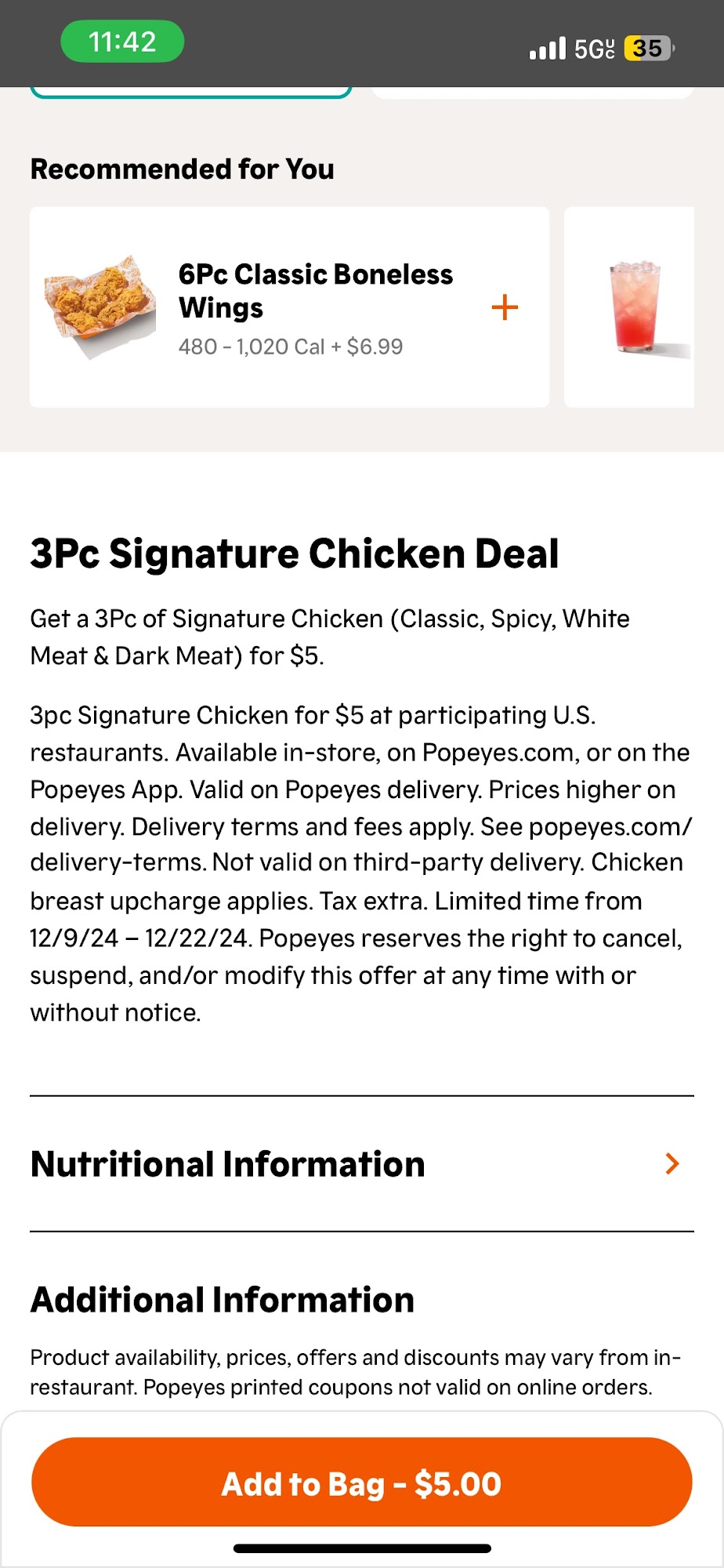This screenshot has width=724, height=1568.
Task: Select the pink drink recommendation image
Action: tap(635, 306)
